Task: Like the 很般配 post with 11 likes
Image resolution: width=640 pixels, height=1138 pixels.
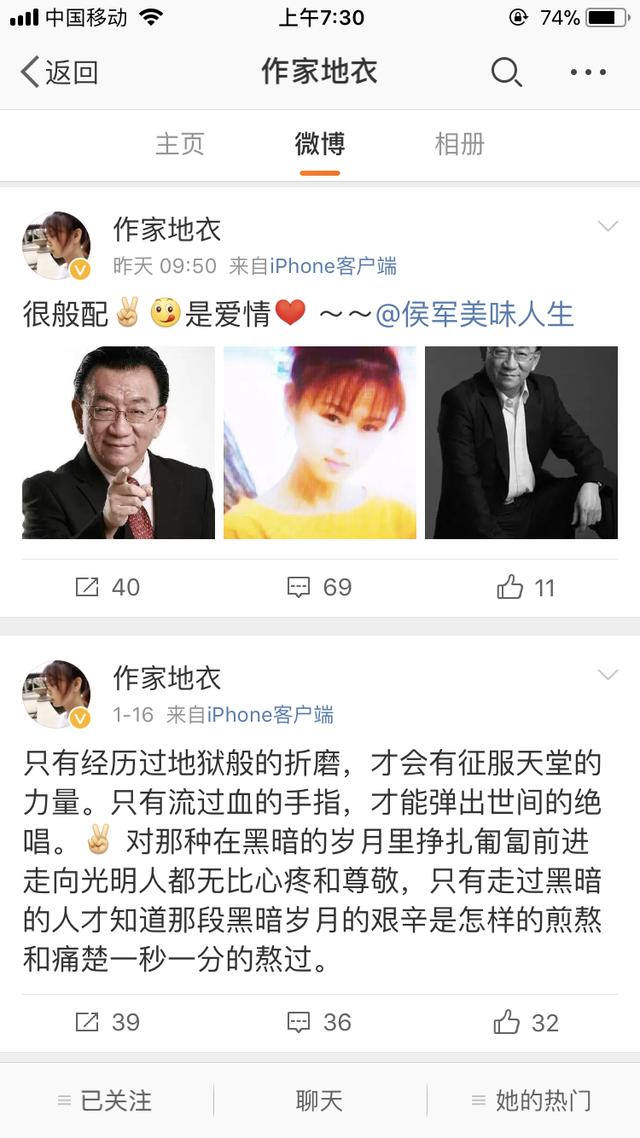Action: pyautogui.click(x=526, y=587)
